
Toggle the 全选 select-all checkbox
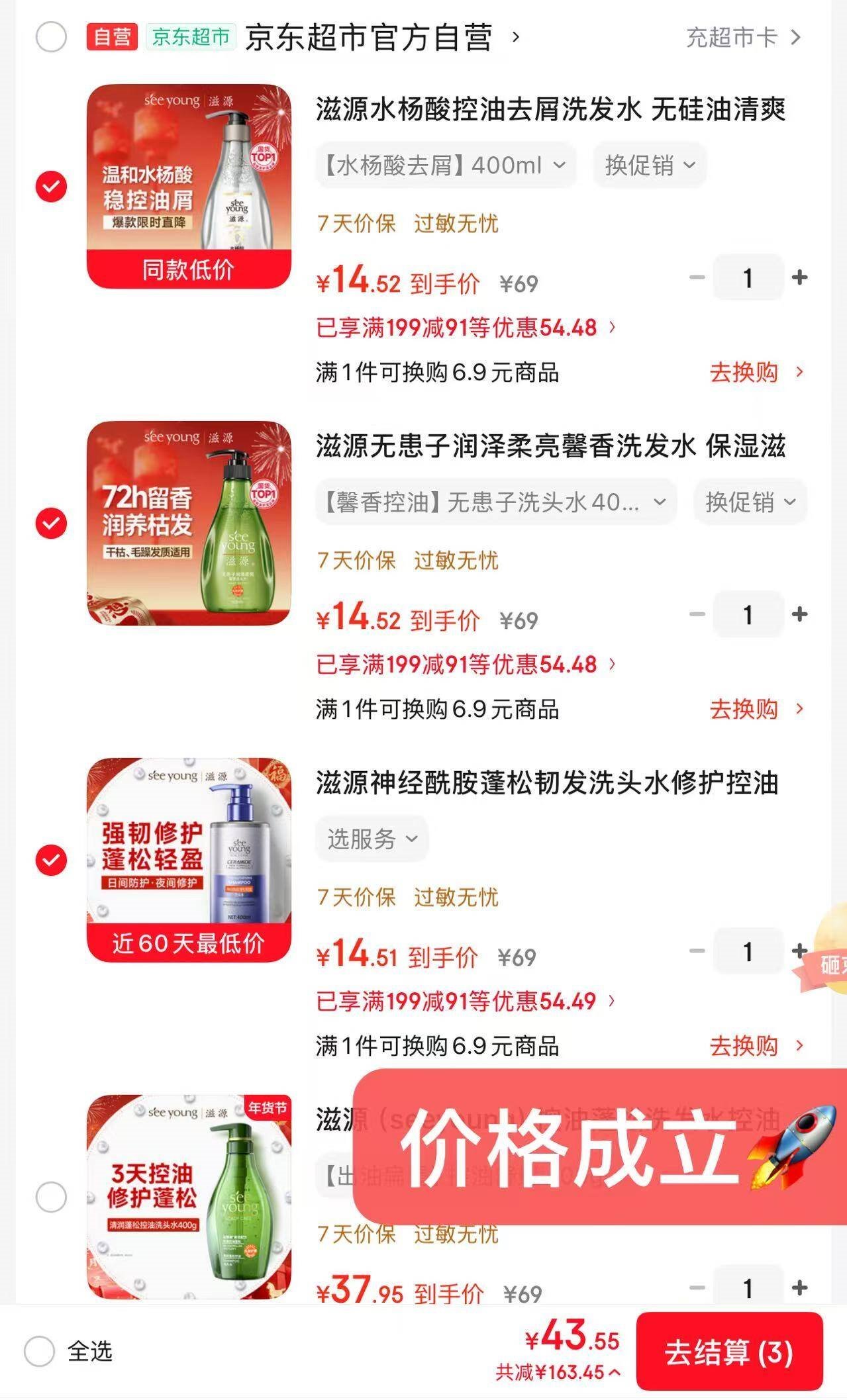[x=40, y=1351]
